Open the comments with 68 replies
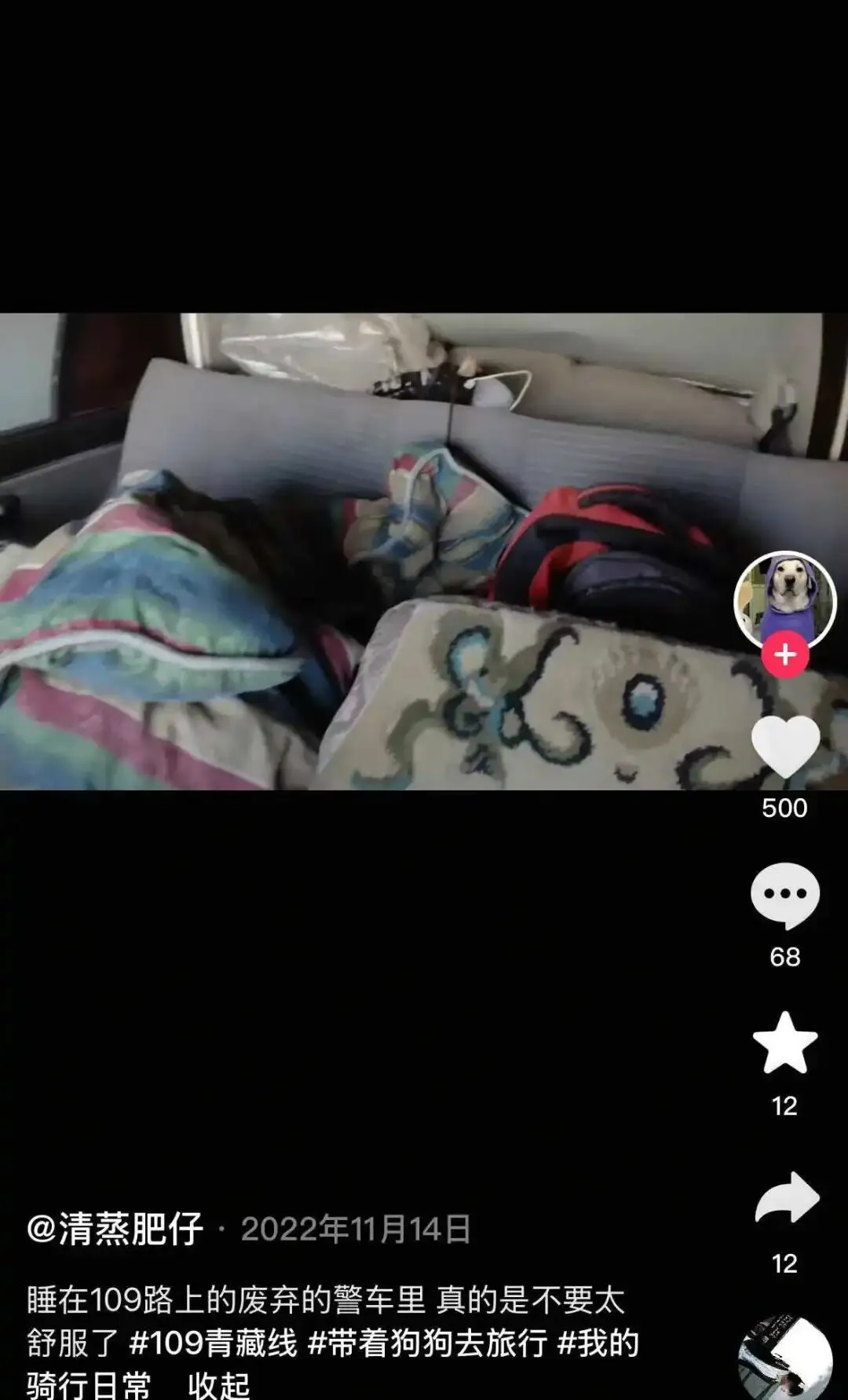Viewport: 848px width, 1400px height. tap(785, 896)
